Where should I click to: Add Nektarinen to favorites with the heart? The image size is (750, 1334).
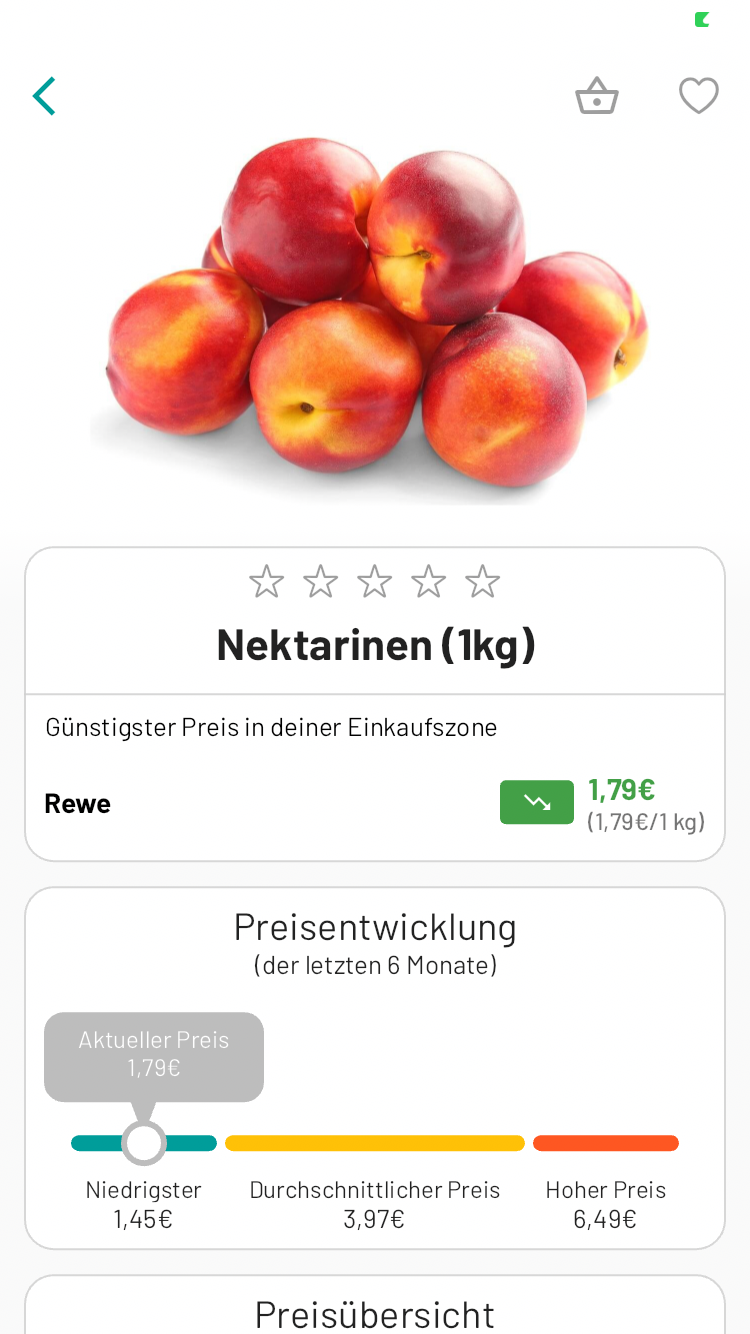(x=698, y=97)
